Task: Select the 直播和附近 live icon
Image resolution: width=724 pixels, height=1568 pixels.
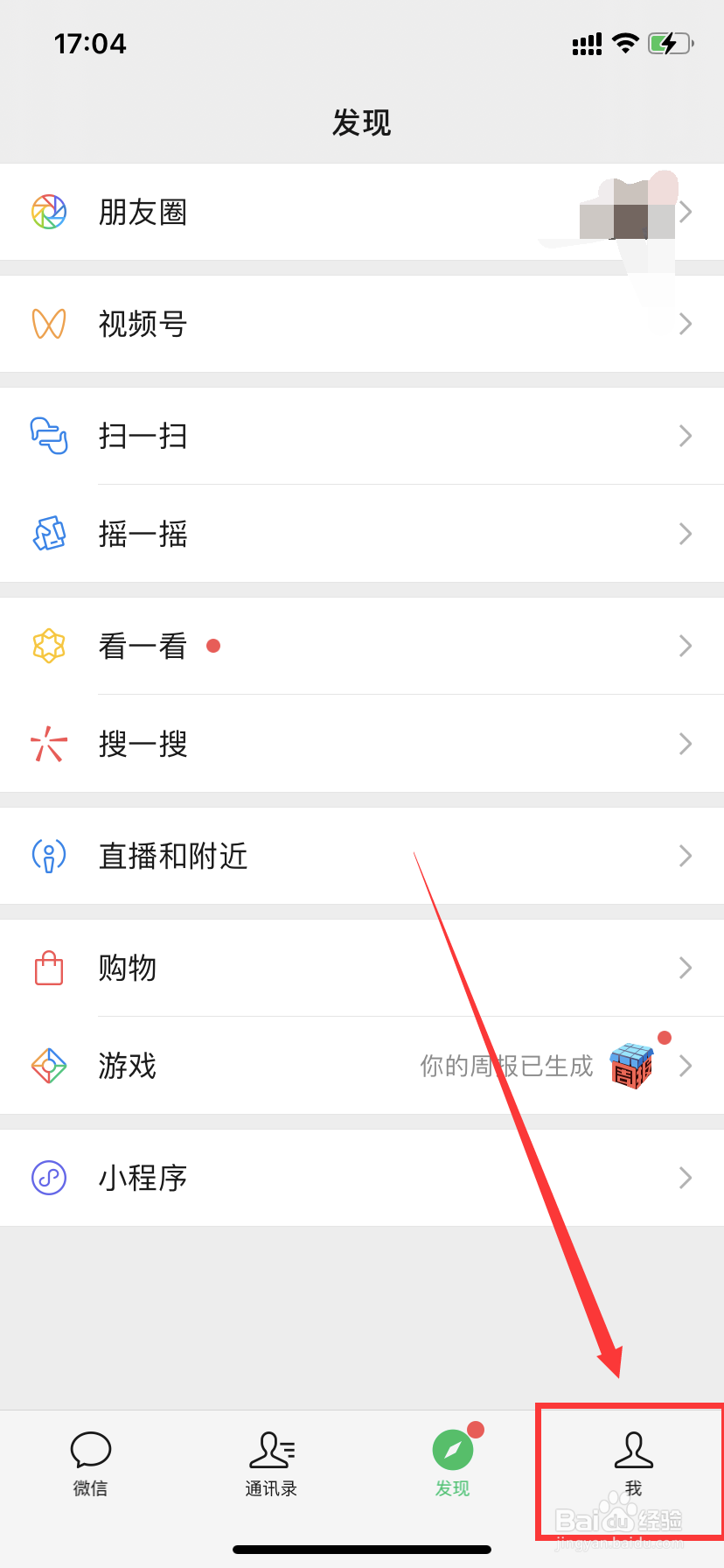Action: pos(50,856)
